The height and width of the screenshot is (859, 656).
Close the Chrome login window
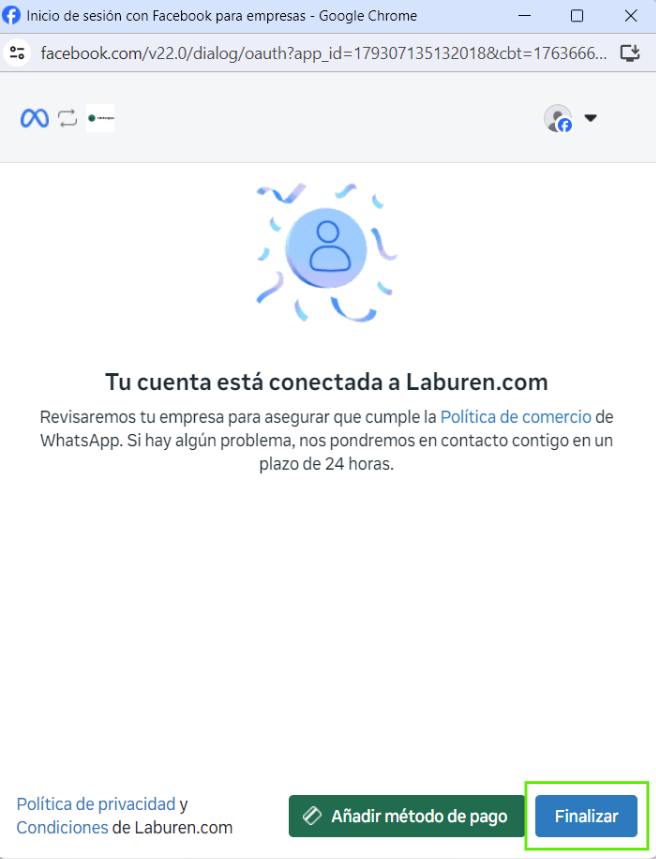pos(630,16)
